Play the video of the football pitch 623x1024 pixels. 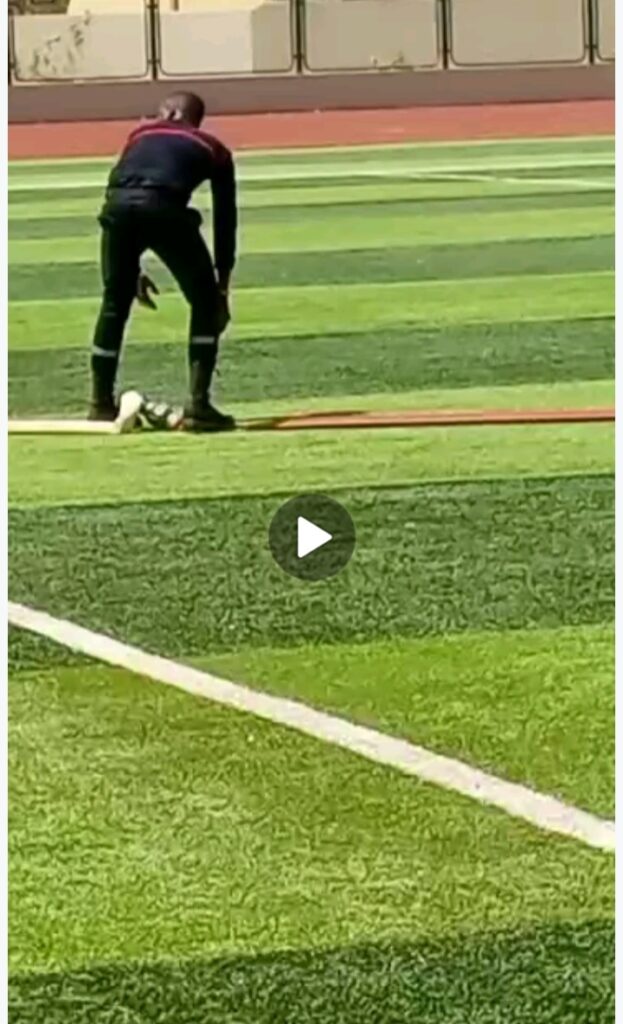[x=312, y=537]
